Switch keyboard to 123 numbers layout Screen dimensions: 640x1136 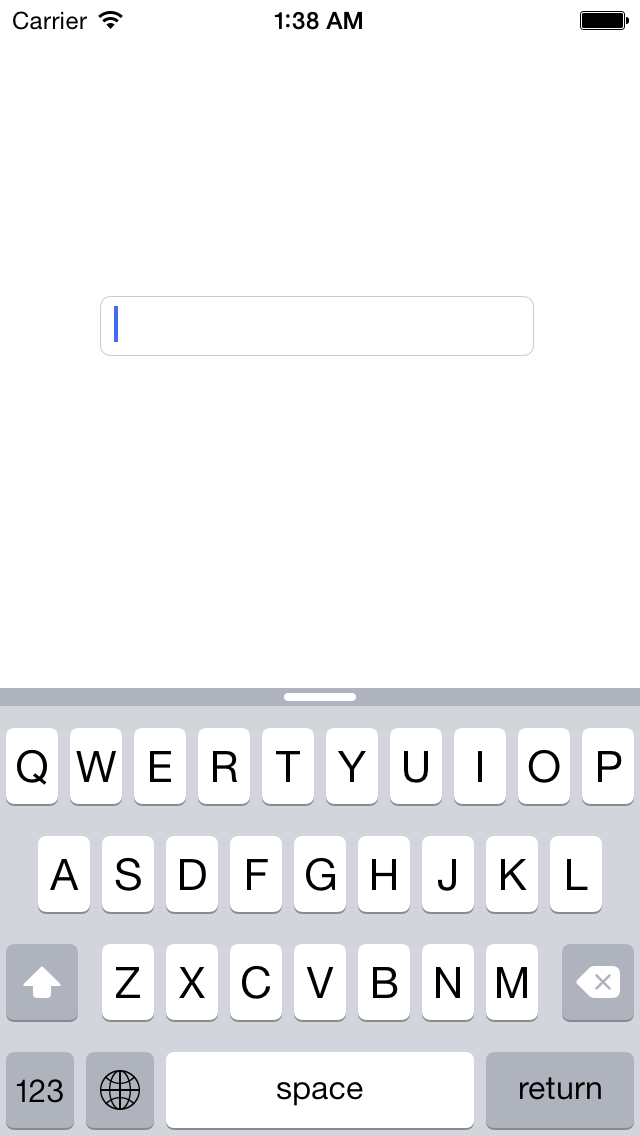[x=40, y=1090]
